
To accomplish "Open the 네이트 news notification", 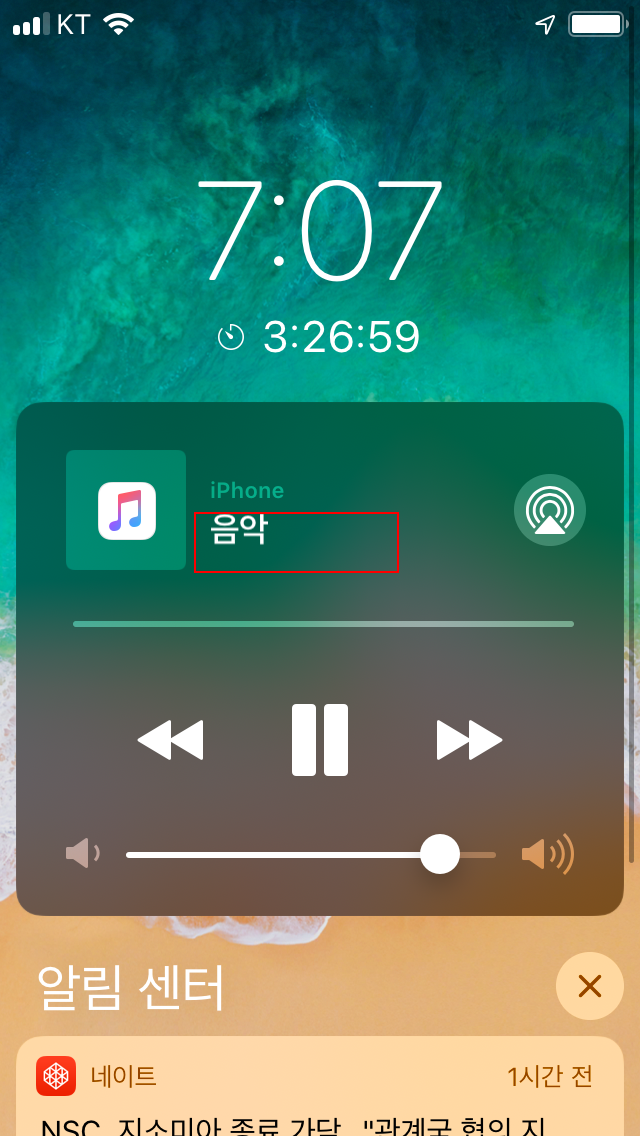I will (x=320, y=1086).
